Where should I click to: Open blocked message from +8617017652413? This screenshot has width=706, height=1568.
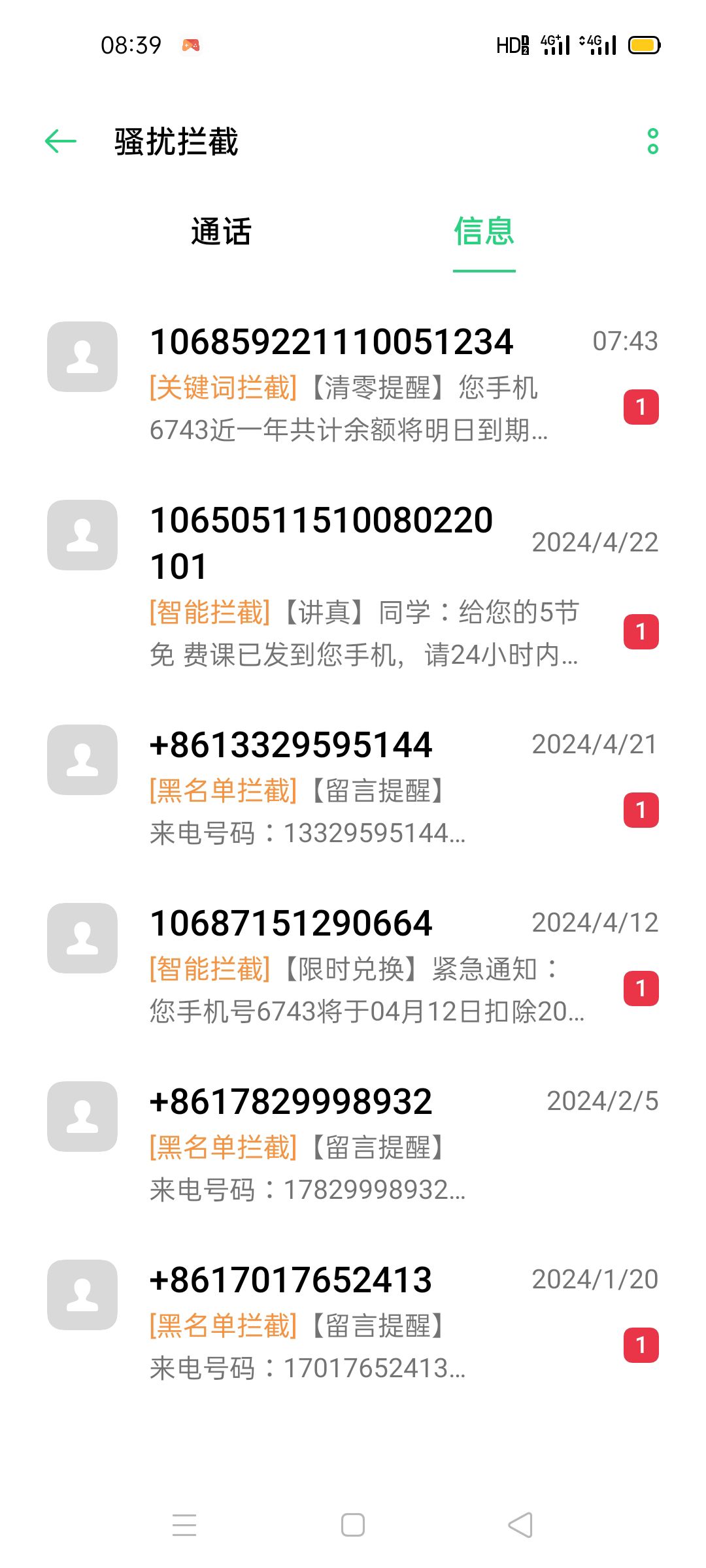click(353, 1324)
